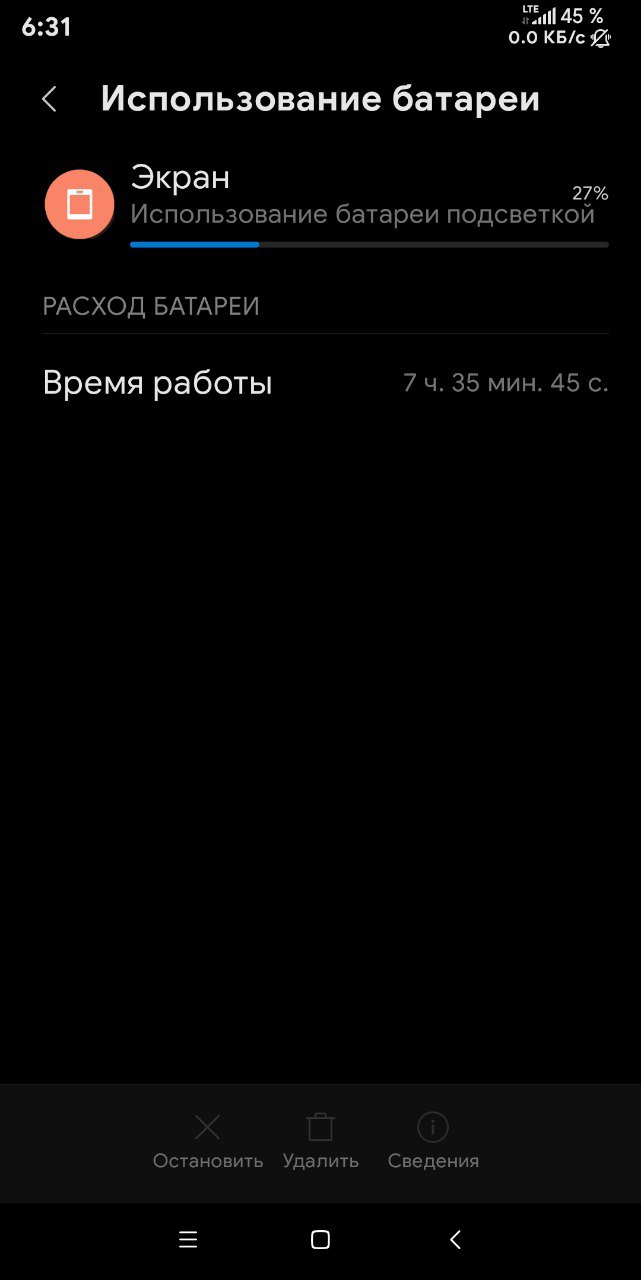The width and height of the screenshot is (641, 1280).
Task: Open recent apps from the navigation bar
Action: point(188,1240)
